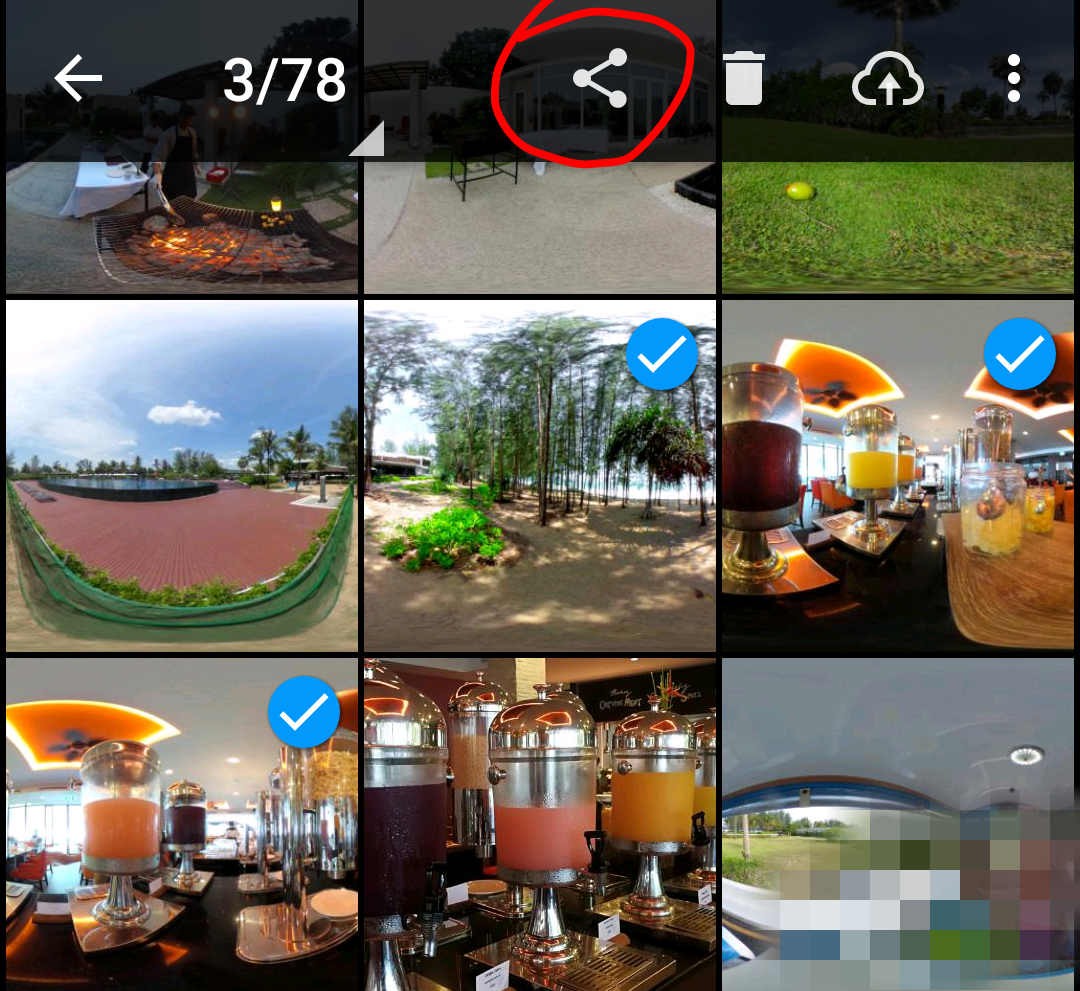This screenshot has width=1080, height=991.
Task: Select the red deck pool panorama
Action: coord(182,476)
